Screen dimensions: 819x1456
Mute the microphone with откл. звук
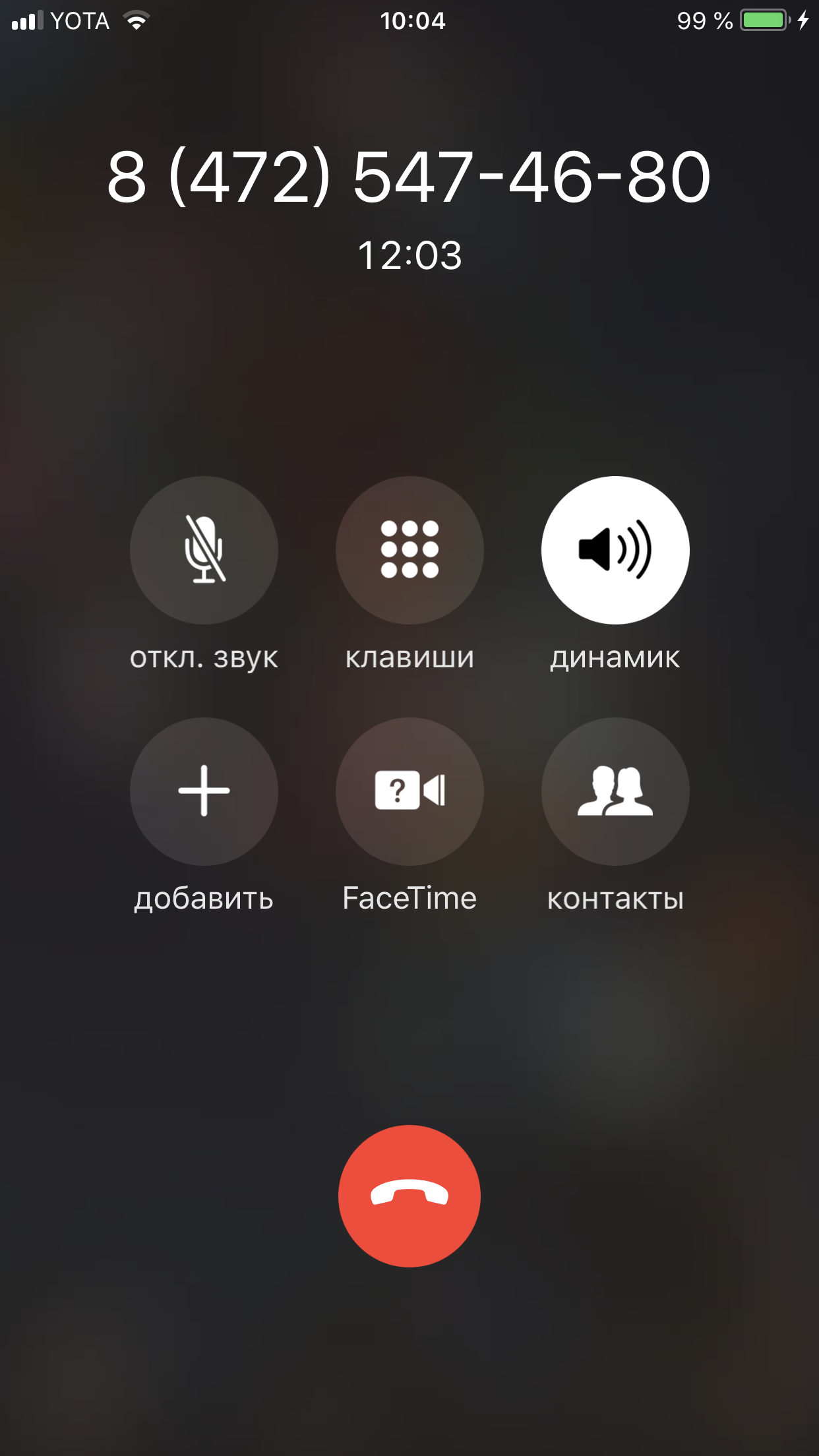204,550
